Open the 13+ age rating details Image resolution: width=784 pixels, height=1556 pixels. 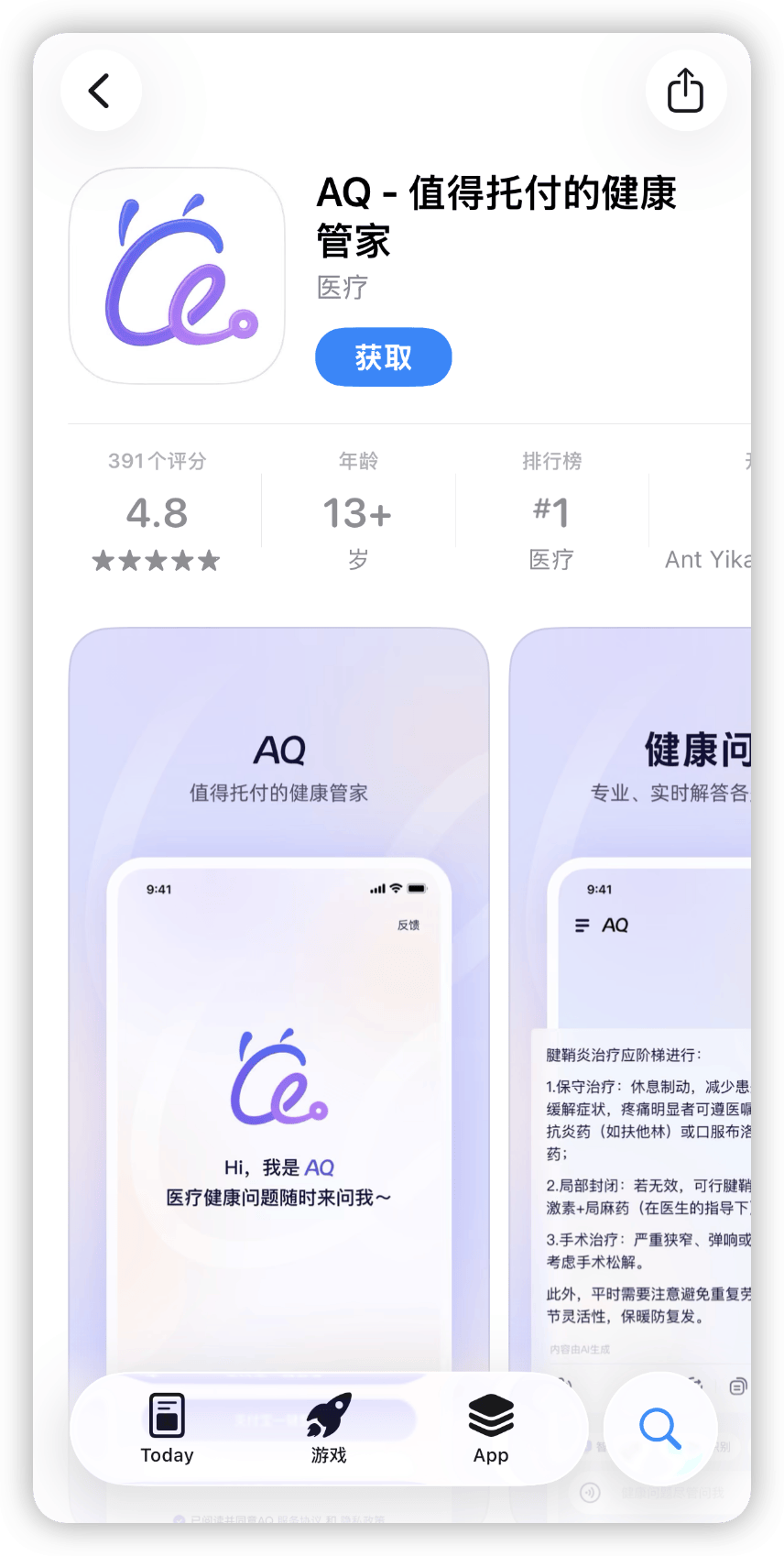tap(357, 512)
